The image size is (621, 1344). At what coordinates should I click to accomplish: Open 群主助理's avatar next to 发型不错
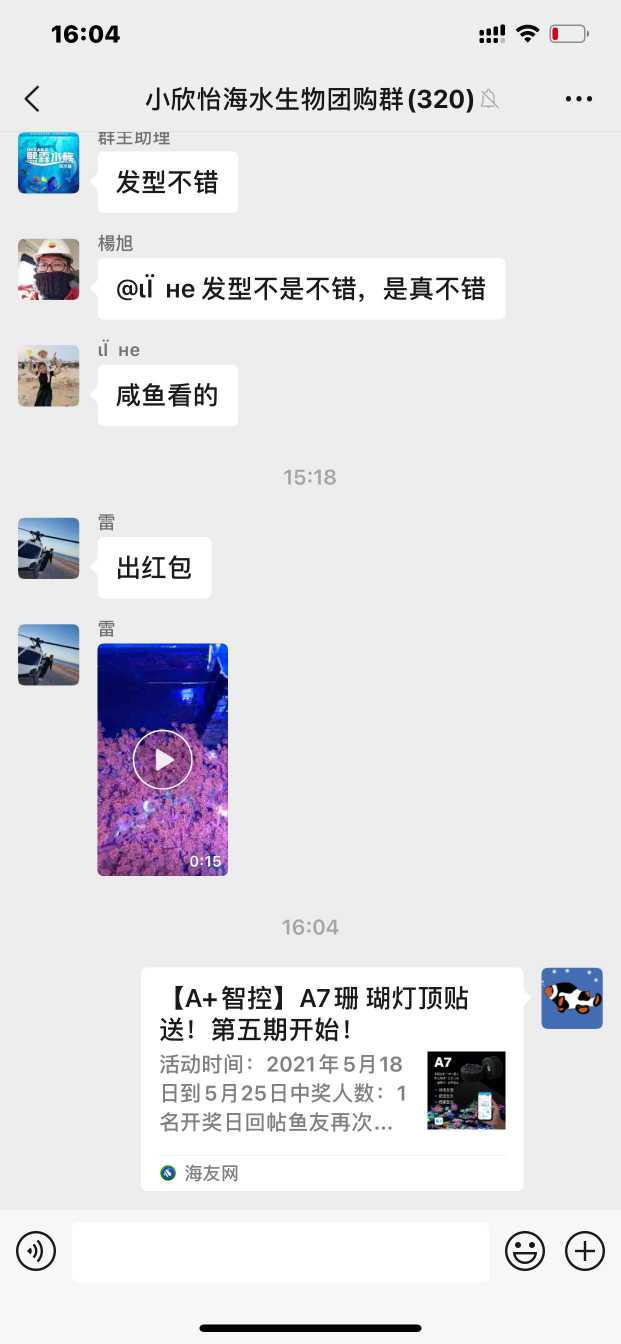pos(48,163)
